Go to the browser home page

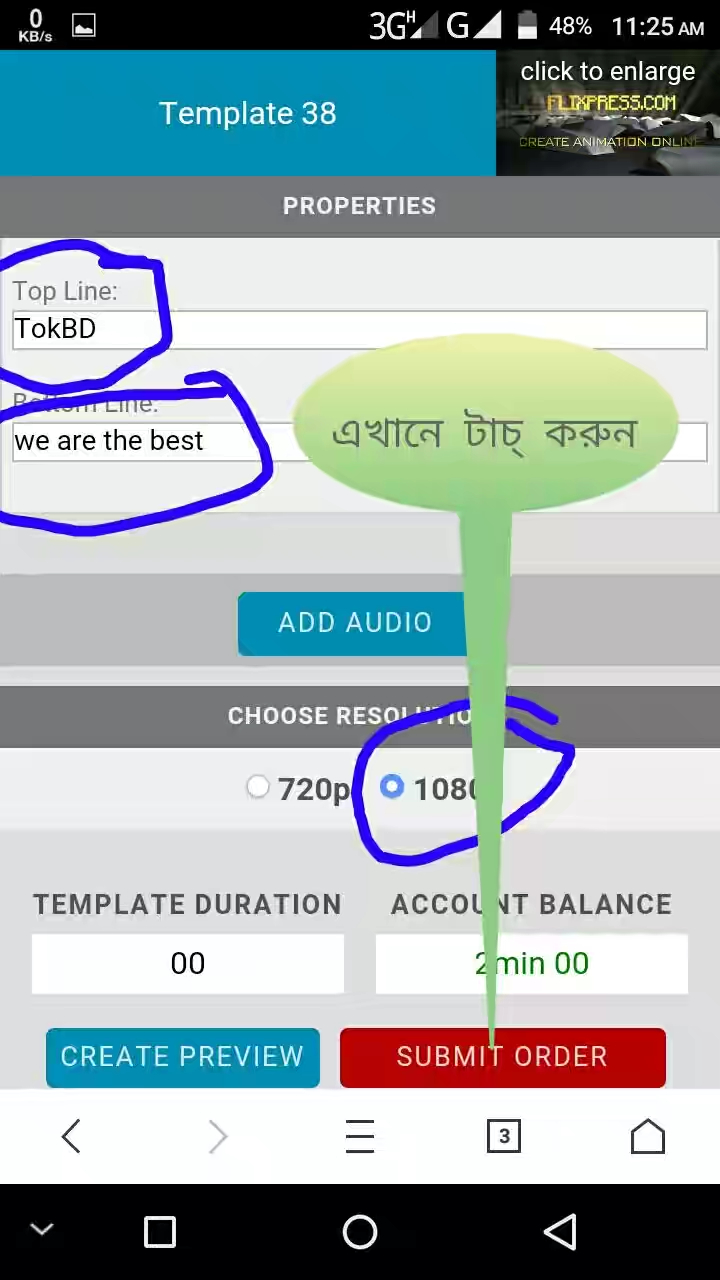pos(647,1136)
